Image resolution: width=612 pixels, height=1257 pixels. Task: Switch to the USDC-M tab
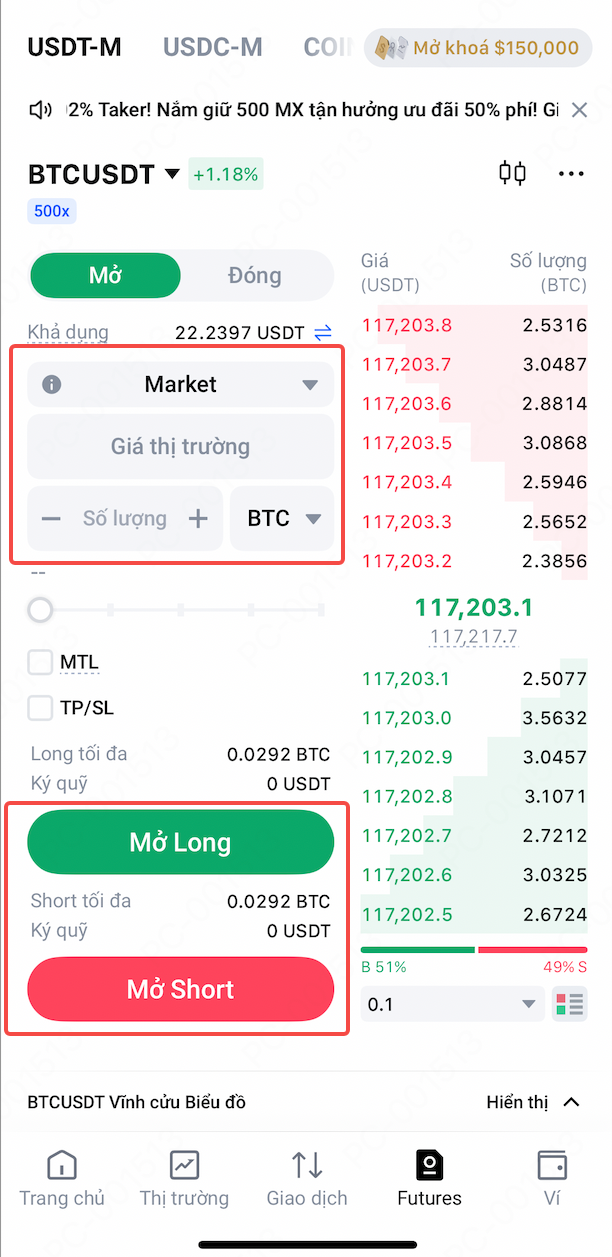click(x=213, y=47)
